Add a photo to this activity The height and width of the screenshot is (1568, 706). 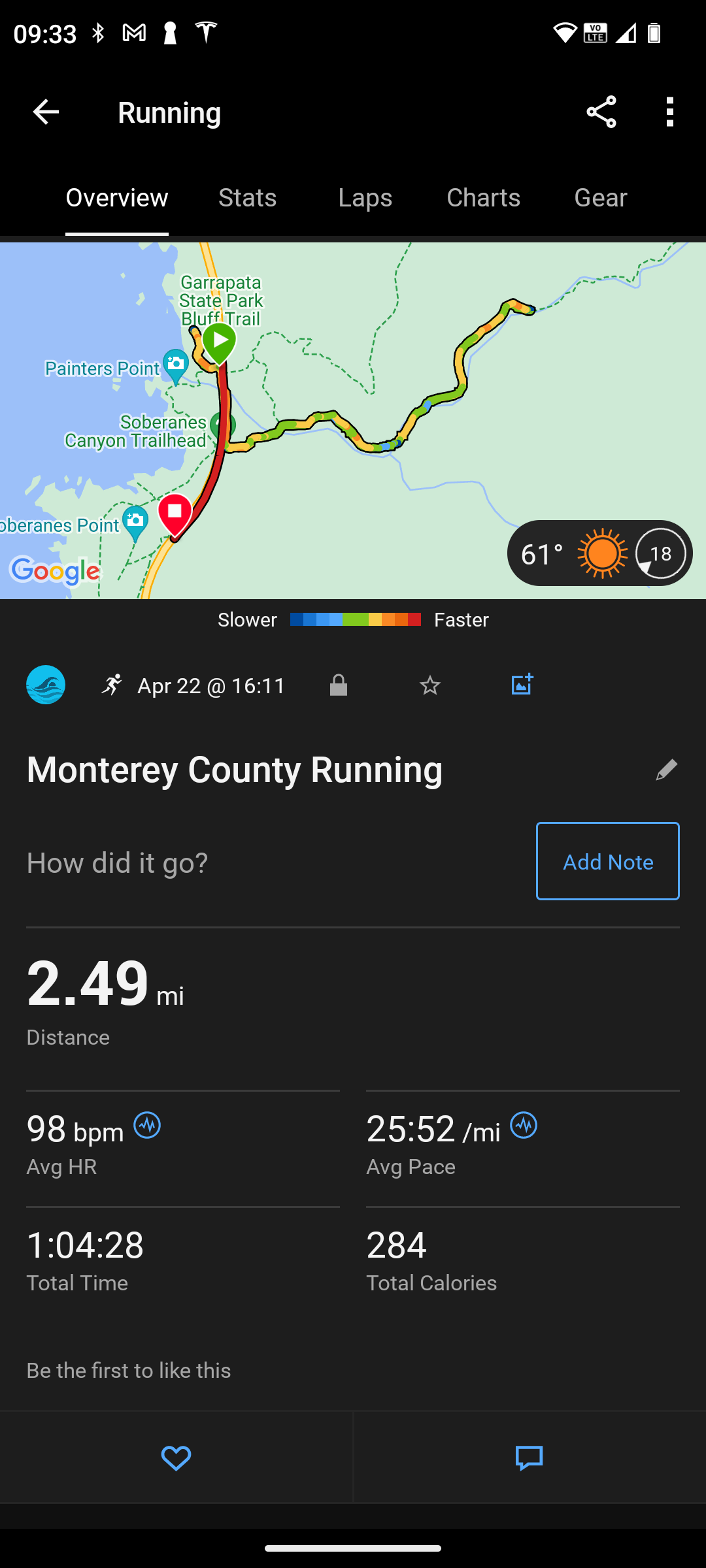point(522,685)
